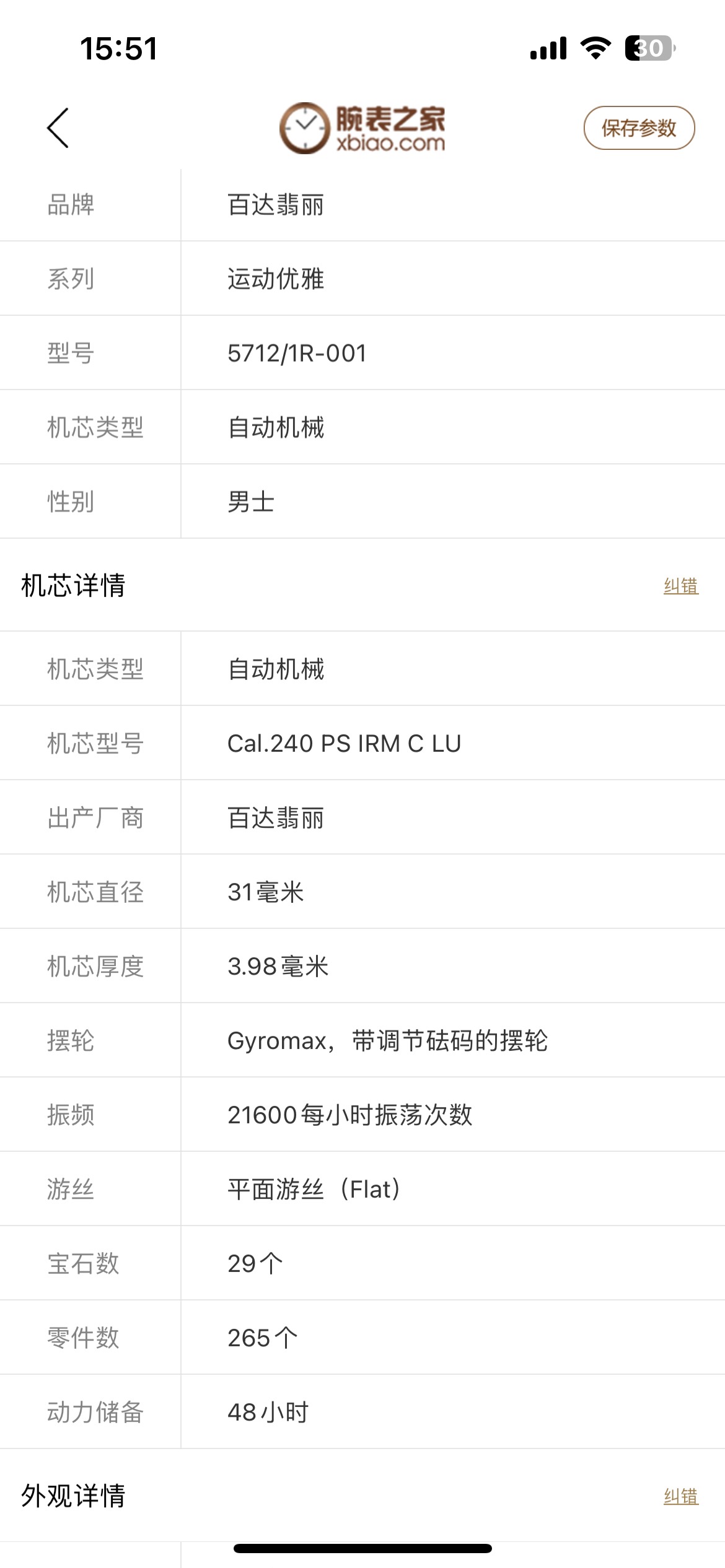
Task: Go back using the back arrow
Action: pyautogui.click(x=58, y=128)
